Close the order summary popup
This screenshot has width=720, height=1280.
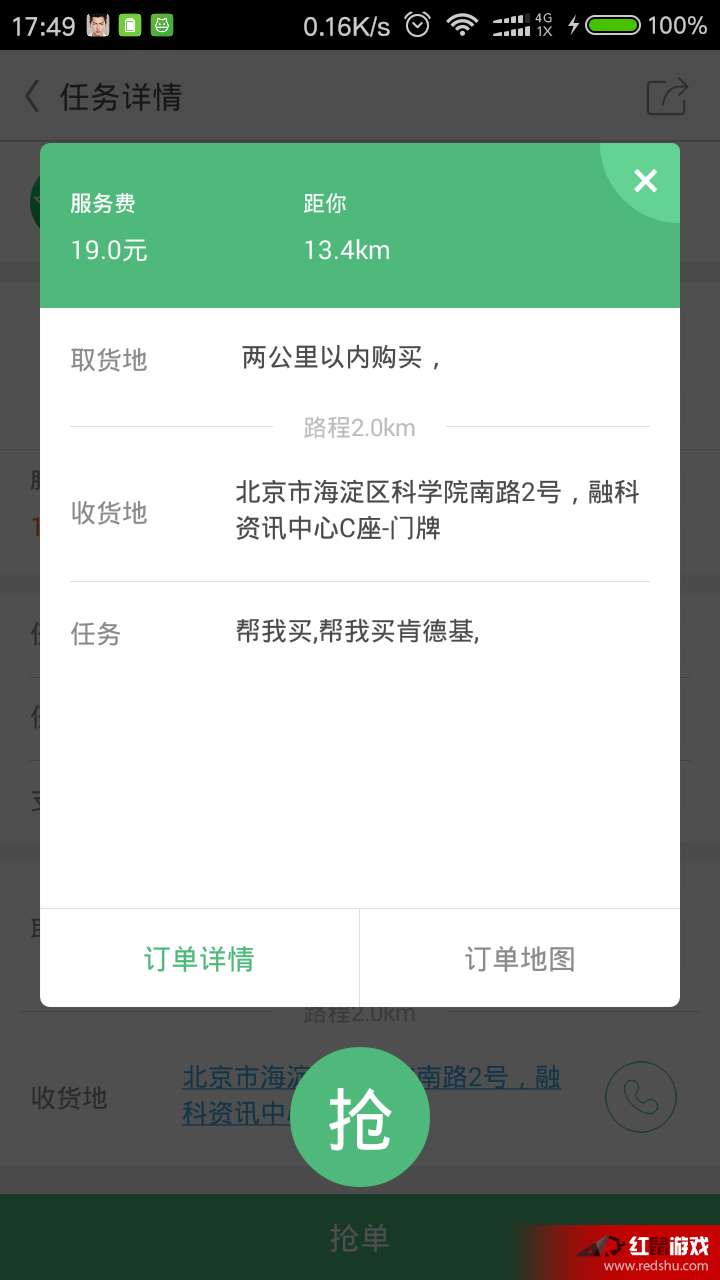pyautogui.click(x=646, y=181)
